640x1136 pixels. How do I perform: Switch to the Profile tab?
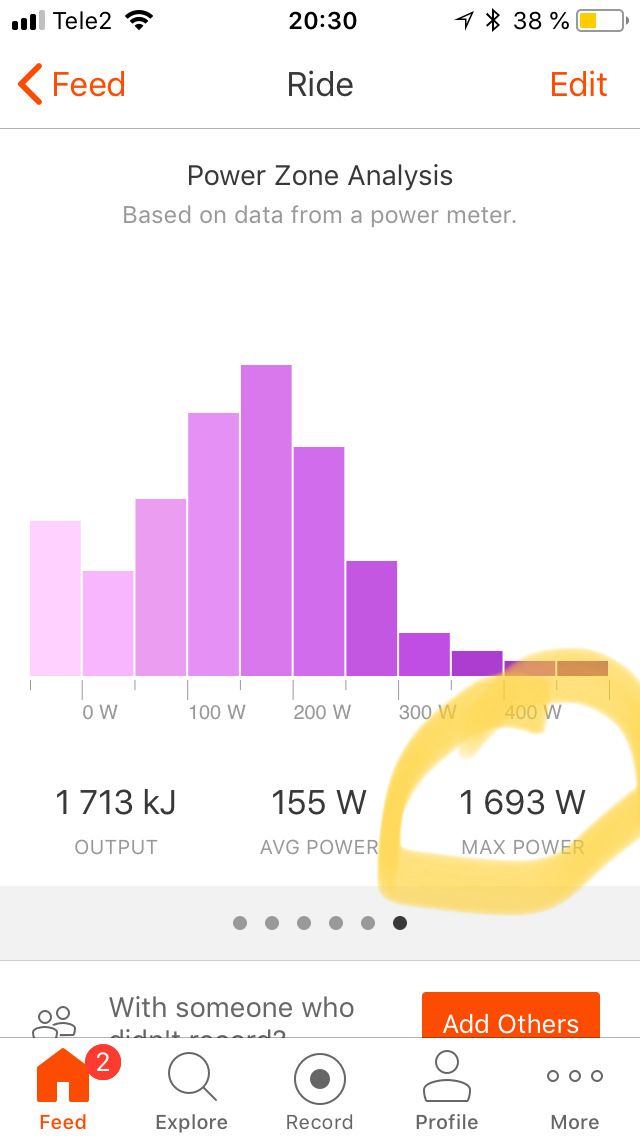tap(447, 1090)
